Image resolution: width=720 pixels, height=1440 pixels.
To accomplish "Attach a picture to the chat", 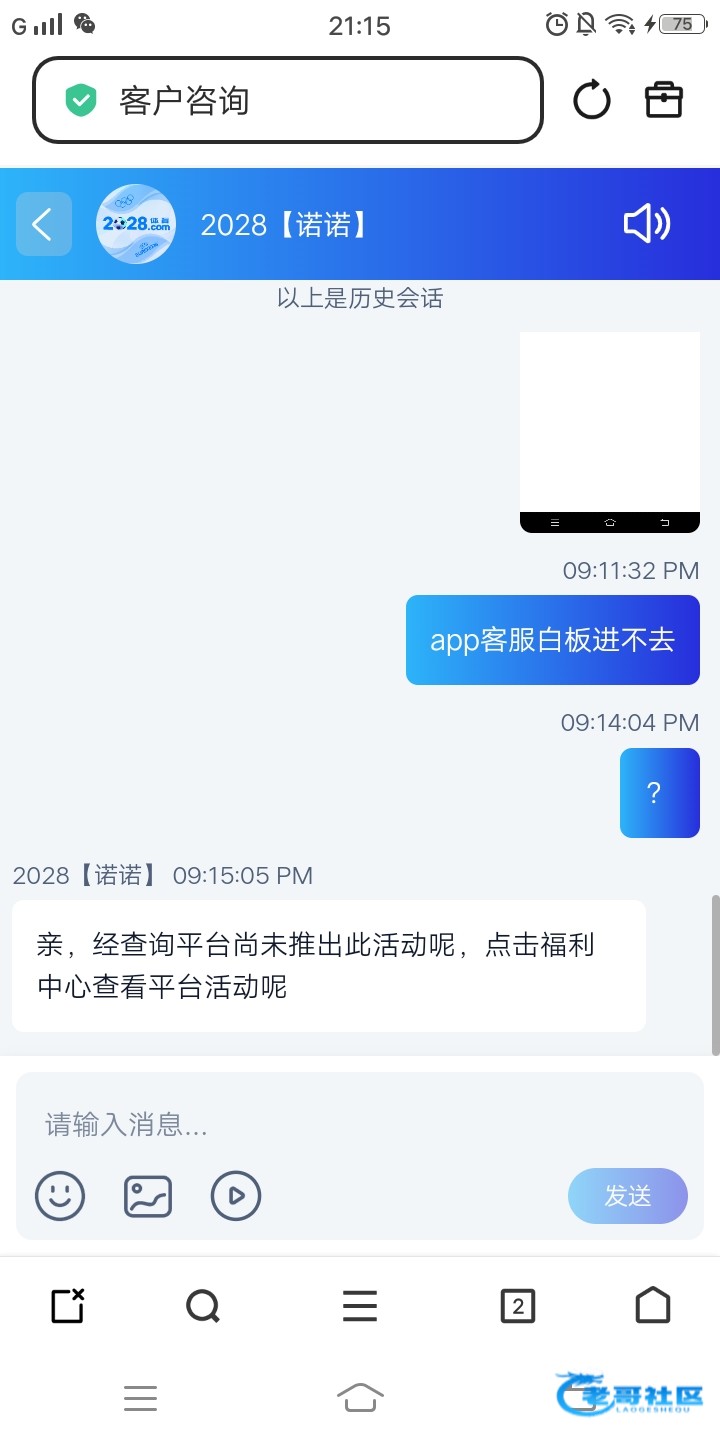I will (x=148, y=1195).
